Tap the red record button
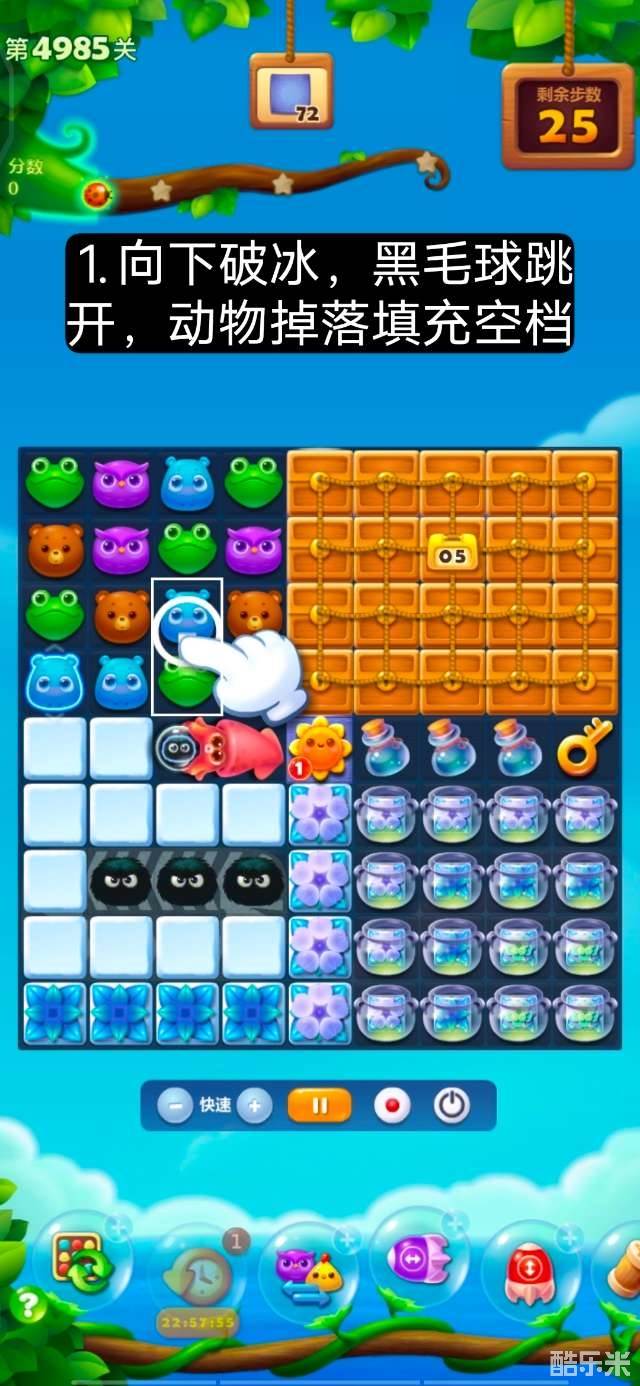This screenshot has height=1386, width=640. [391, 1106]
